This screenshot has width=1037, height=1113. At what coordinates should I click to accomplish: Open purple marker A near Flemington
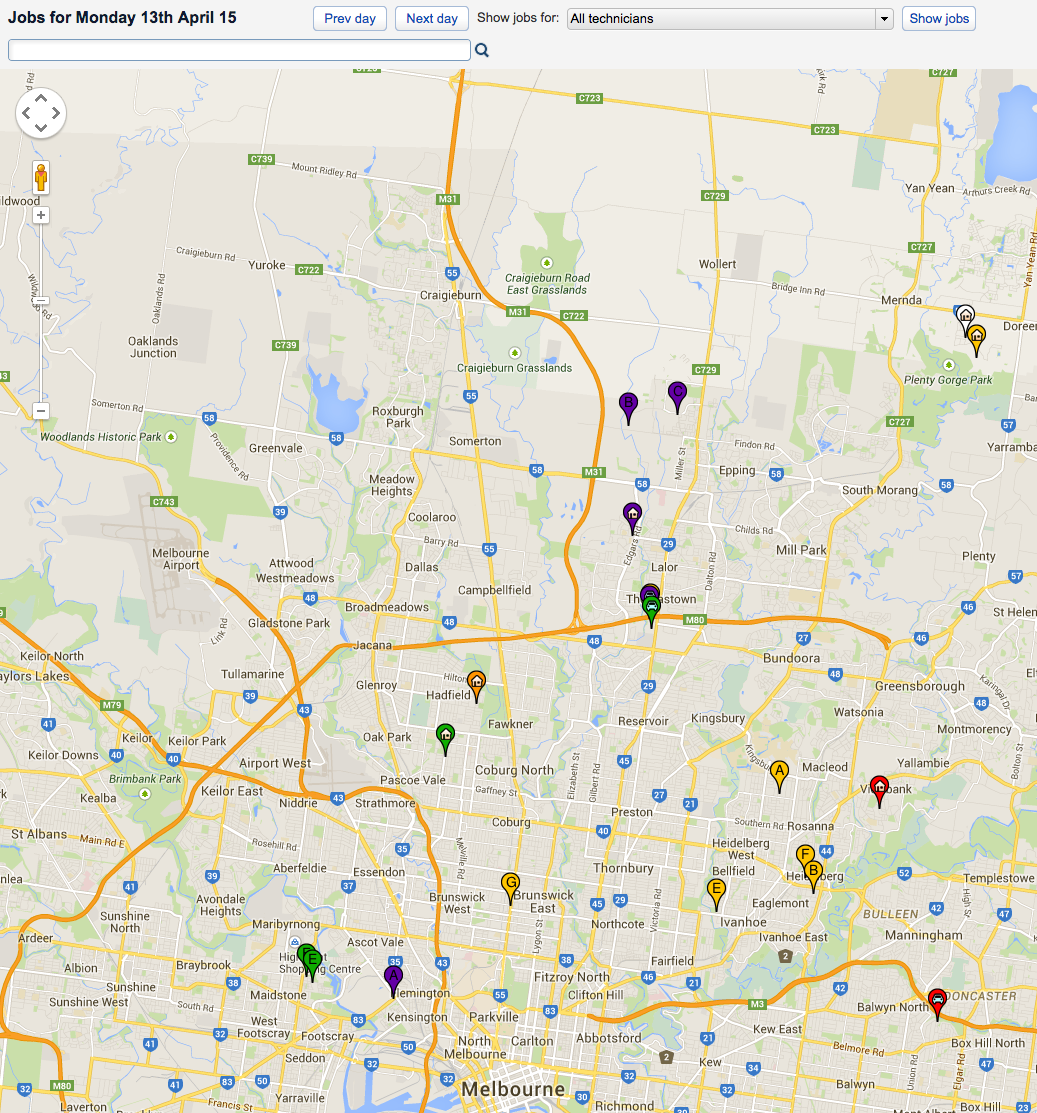click(x=393, y=976)
